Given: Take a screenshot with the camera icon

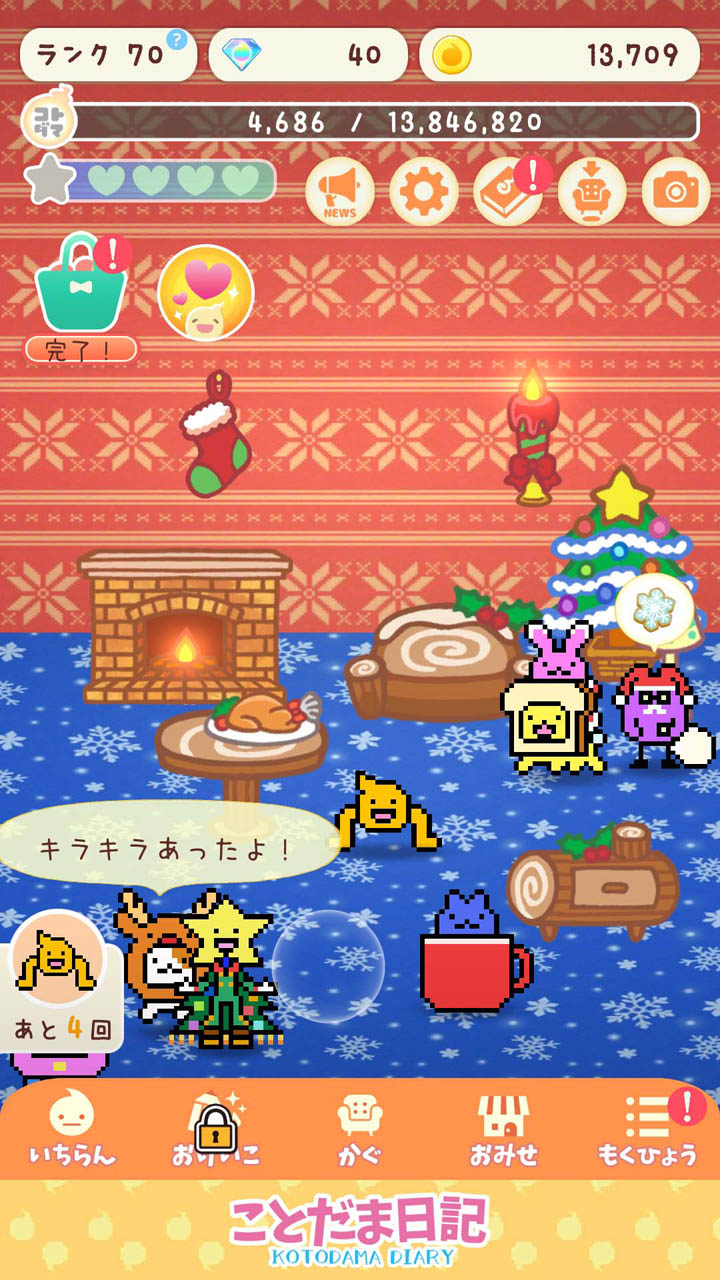Looking at the screenshot, I should click(676, 192).
